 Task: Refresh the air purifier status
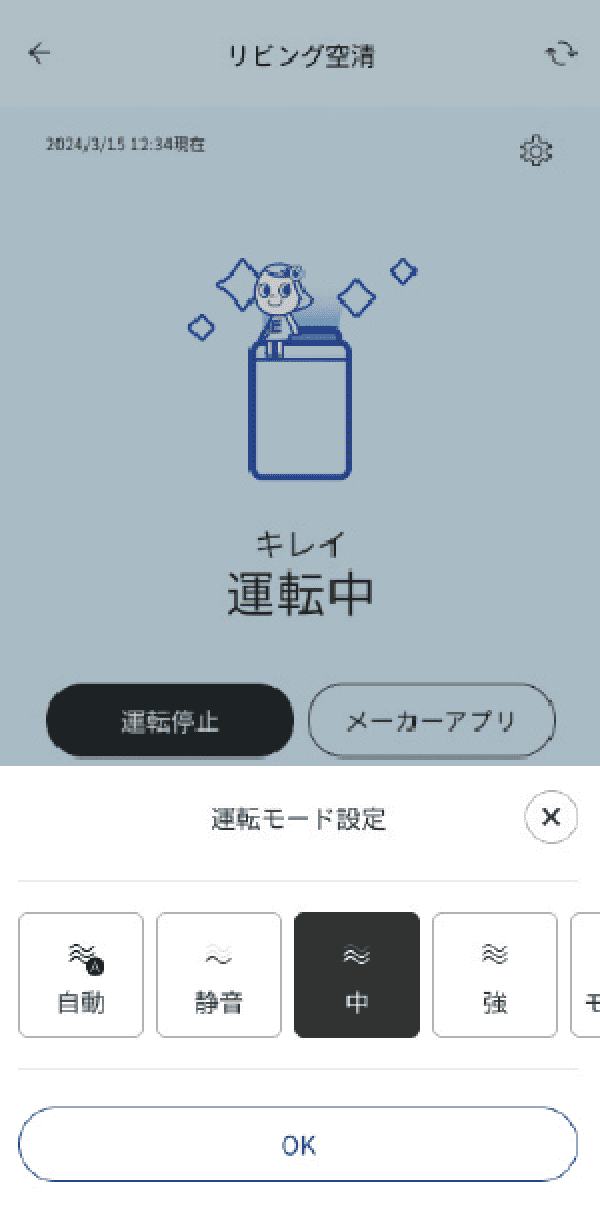click(561, 54)
